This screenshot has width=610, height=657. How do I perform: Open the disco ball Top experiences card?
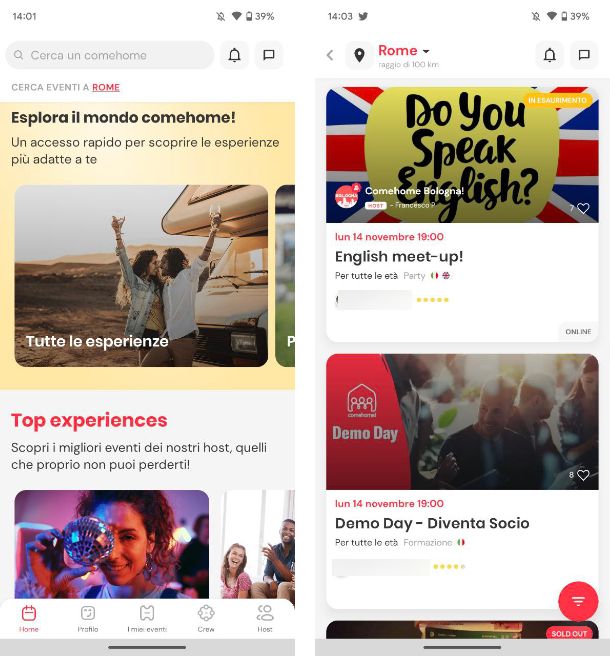(112, 543)
